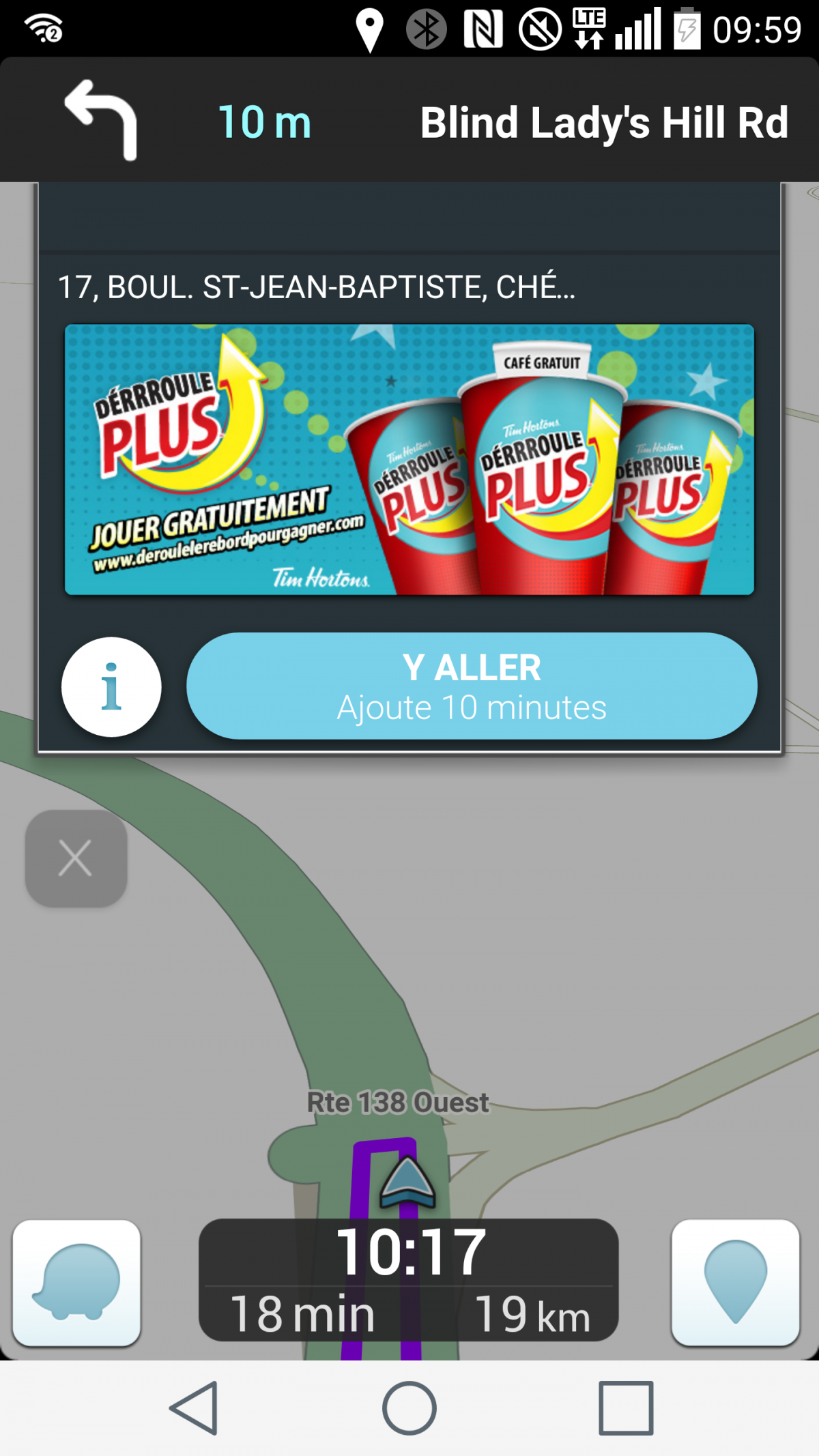Viewport: 819px width, 1456px height.
Task: Open the Tim Hortons Dérroule Plus banner
Action: [409, 459]
